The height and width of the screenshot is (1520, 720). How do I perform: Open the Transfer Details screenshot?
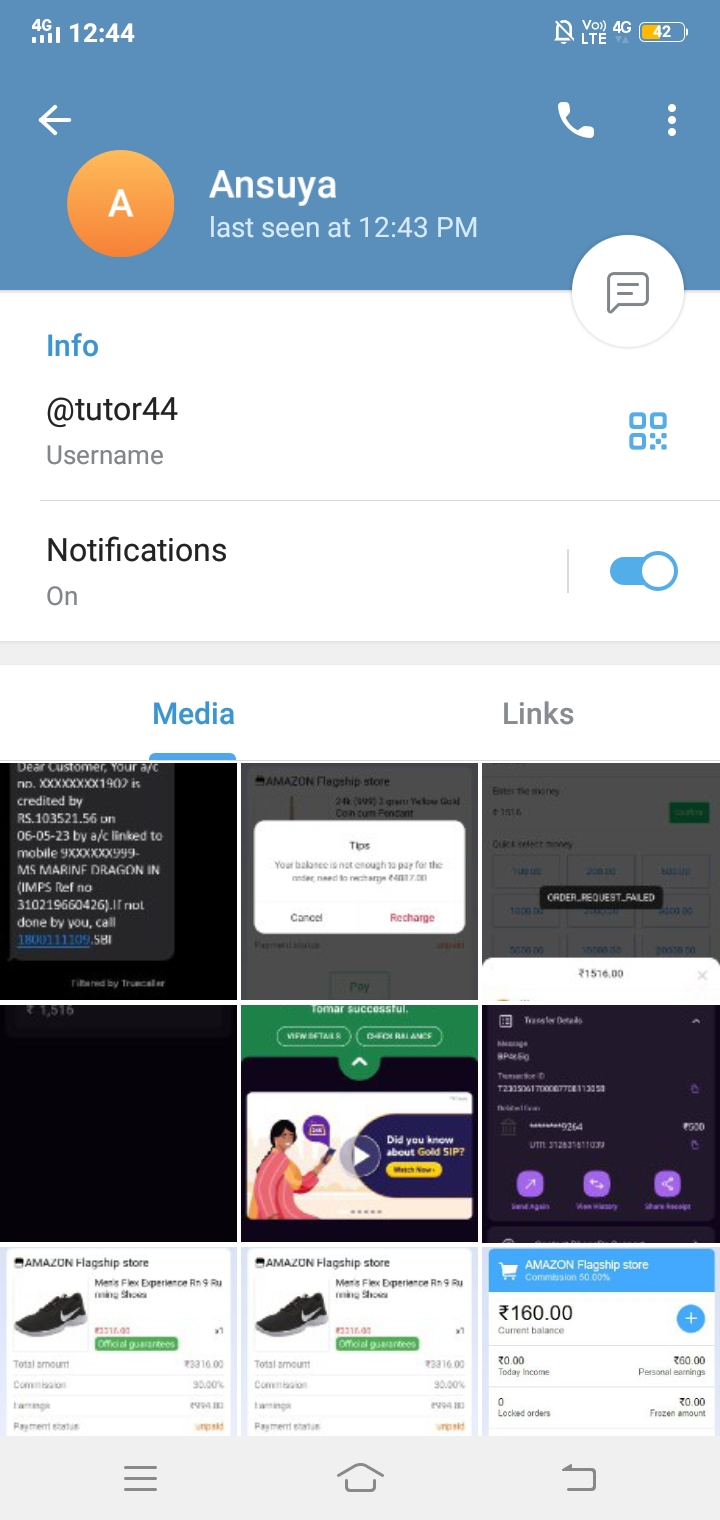[x=600, y=1123]
